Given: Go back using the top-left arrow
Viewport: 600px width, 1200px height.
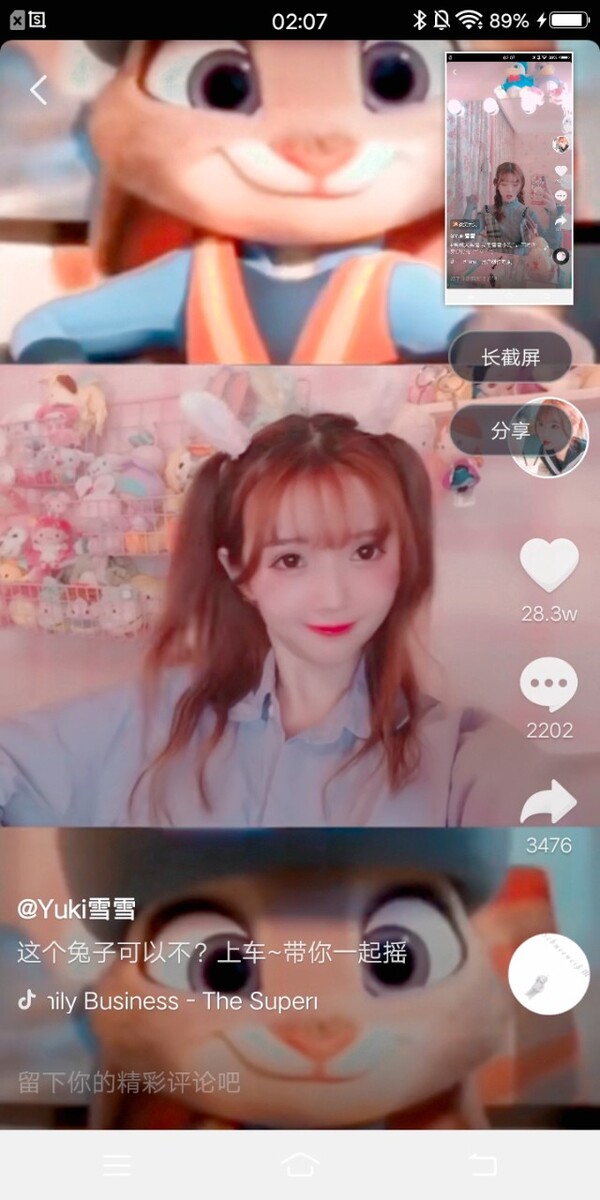Looking at the screenshot, I should [x=38, y=90].
